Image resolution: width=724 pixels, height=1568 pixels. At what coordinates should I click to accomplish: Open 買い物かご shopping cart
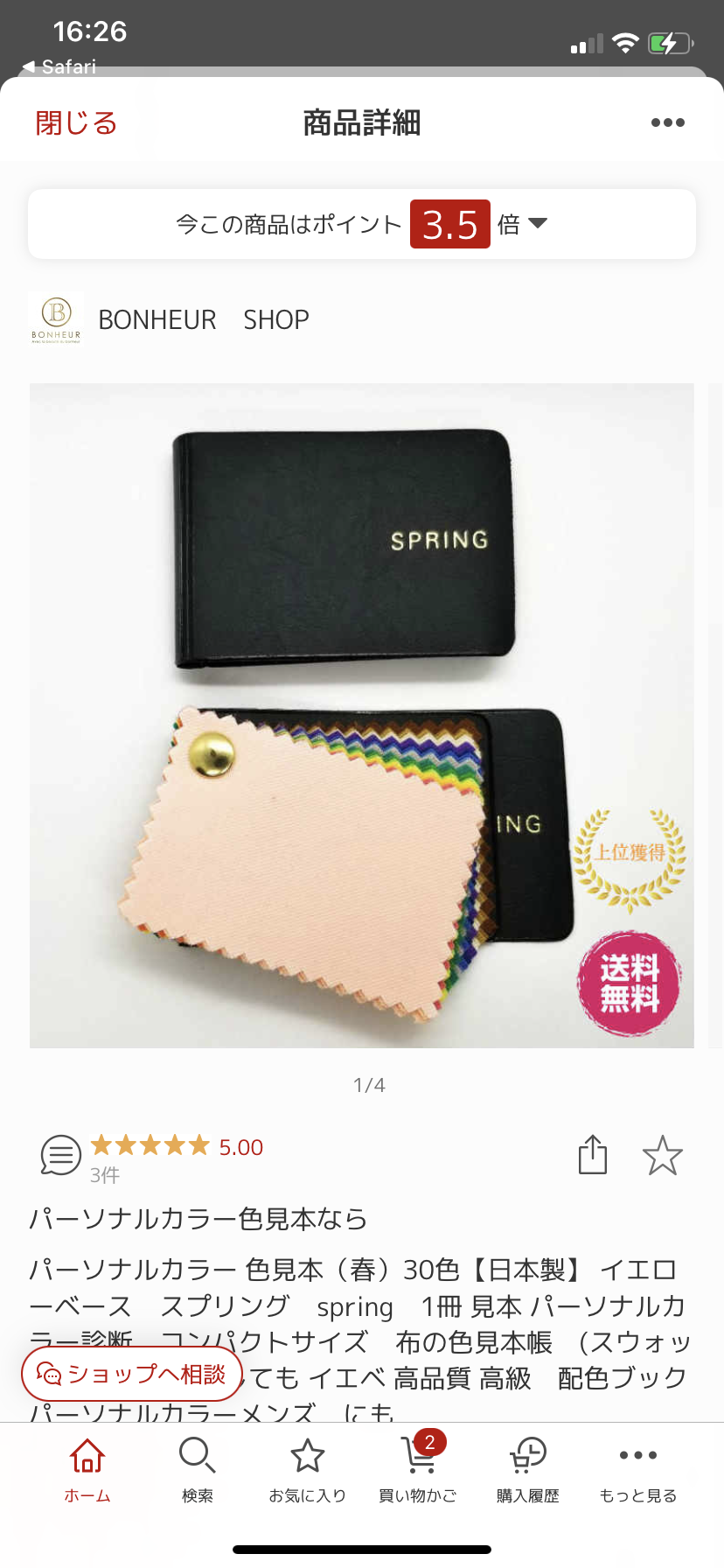(x=418, y=1470)
